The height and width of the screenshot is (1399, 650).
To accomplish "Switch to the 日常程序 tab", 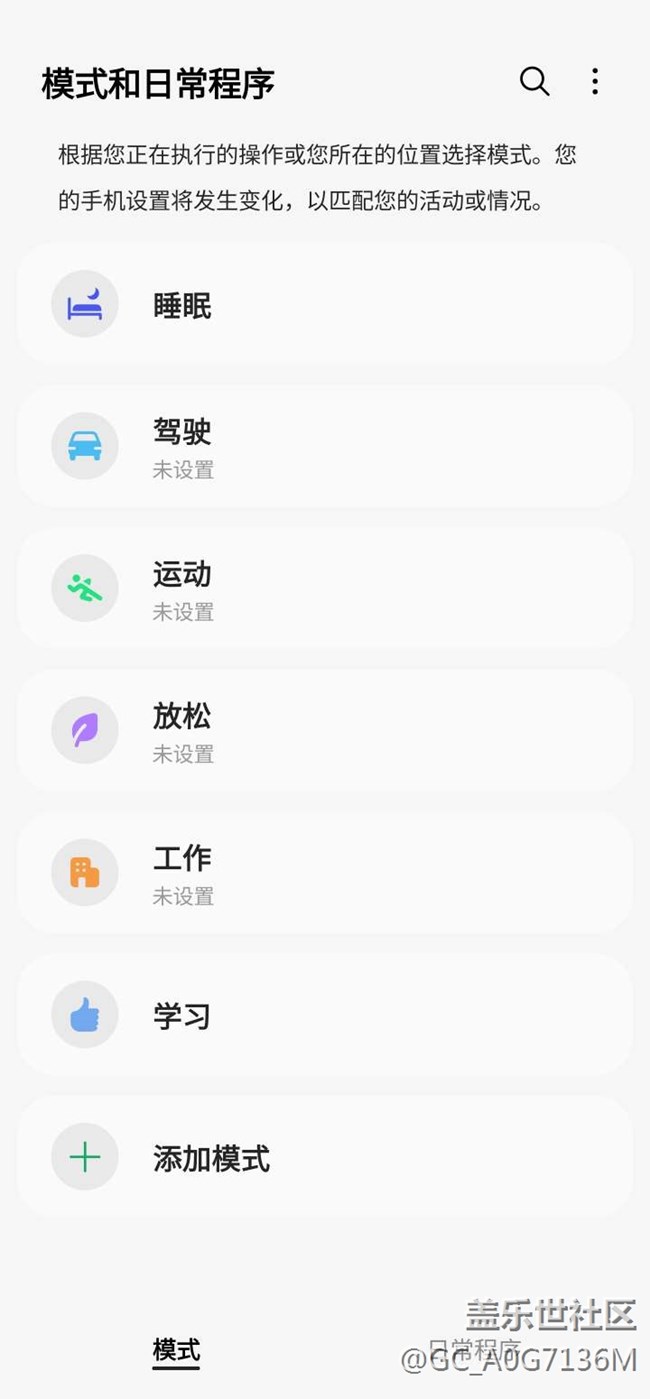I will pyautogui.click(x=474, y=1347).
